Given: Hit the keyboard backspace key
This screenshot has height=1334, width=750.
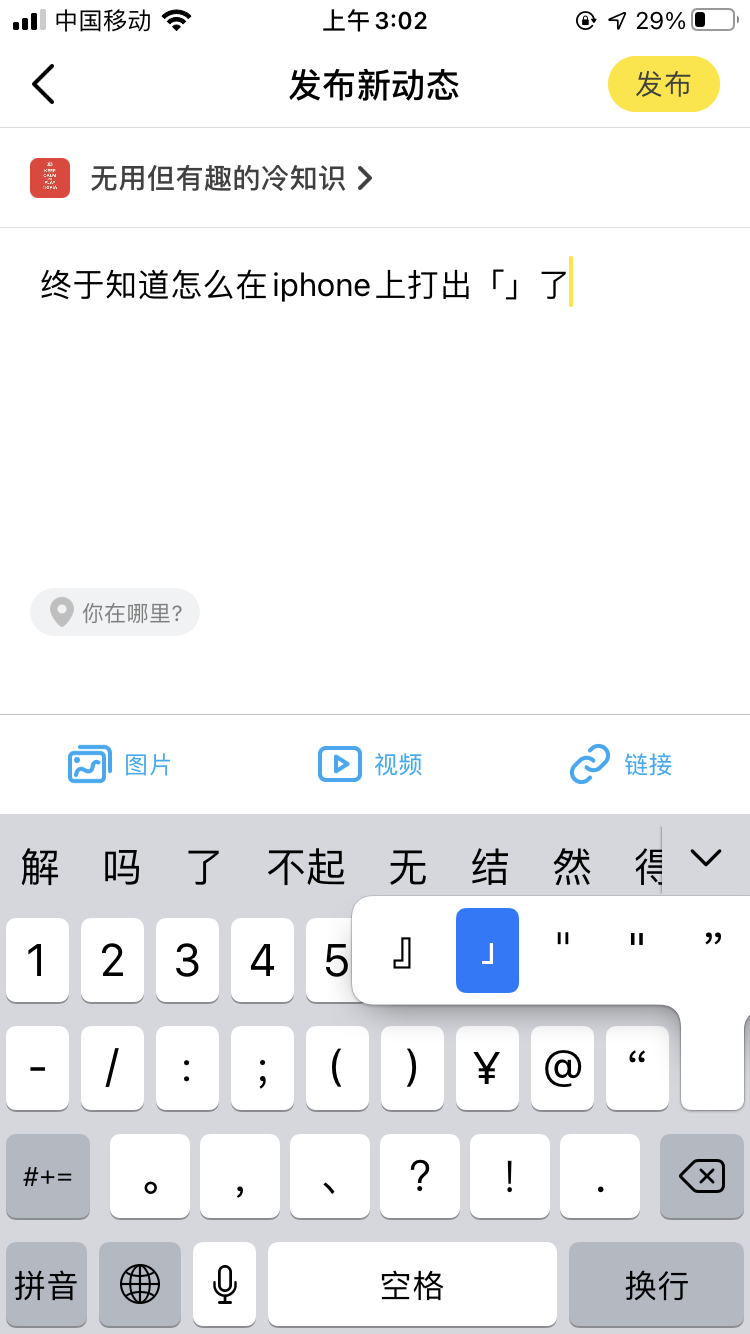Looking at the screenshot, I should pyautogui.click(x=702, y=1176).
